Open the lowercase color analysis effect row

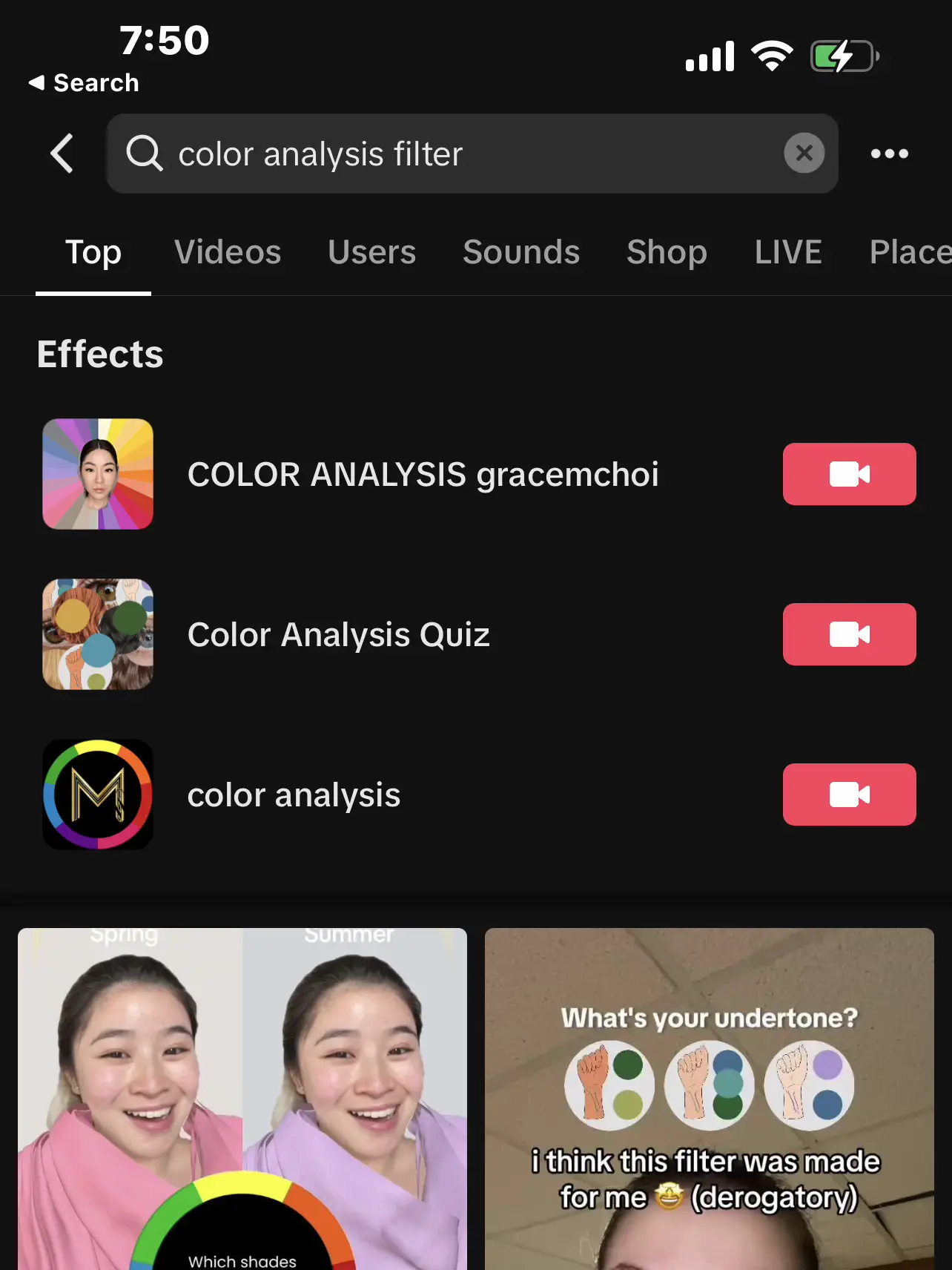(x=294, y=794)
